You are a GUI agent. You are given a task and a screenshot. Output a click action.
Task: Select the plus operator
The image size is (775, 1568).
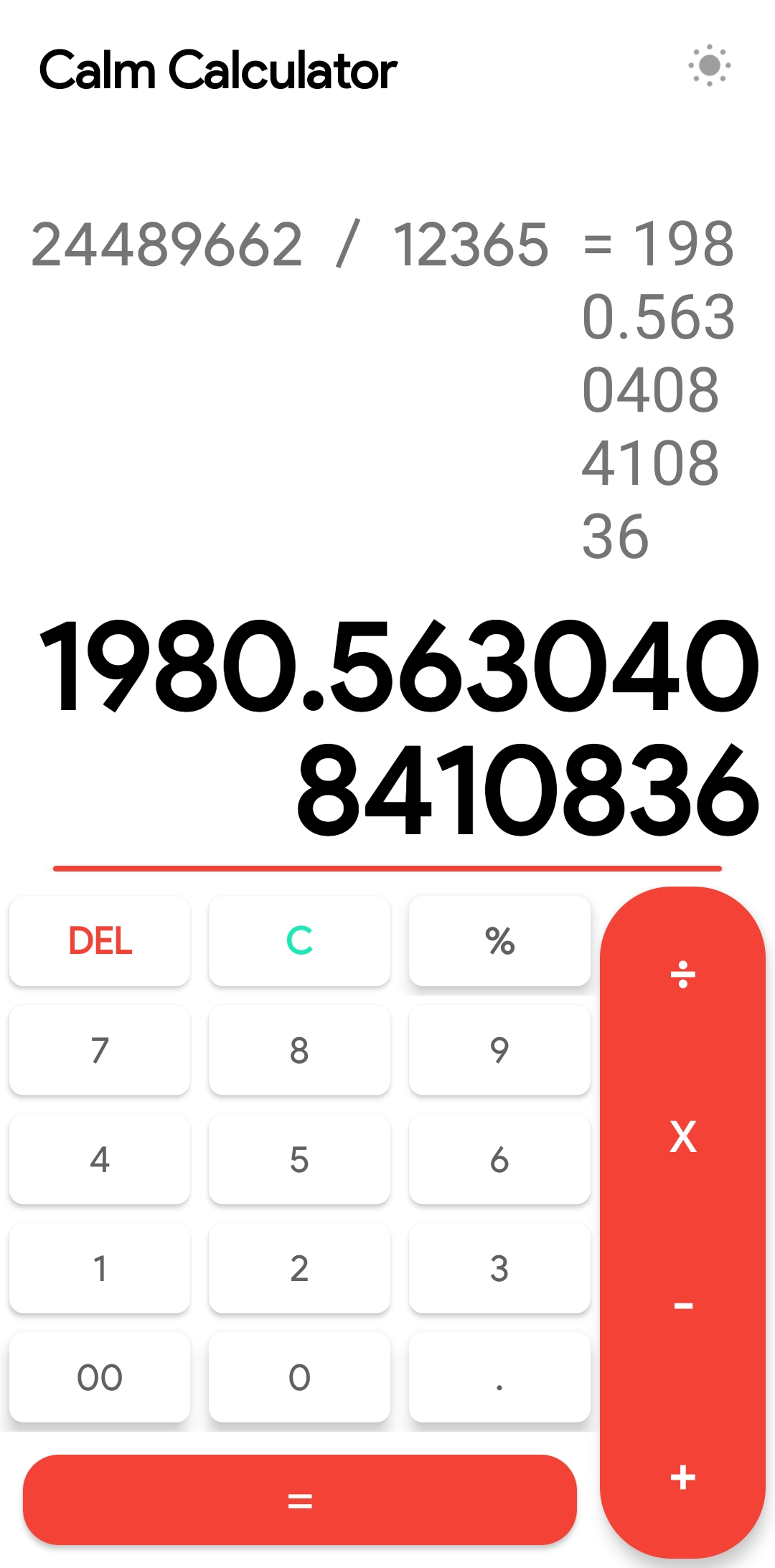click(682, 1478)
